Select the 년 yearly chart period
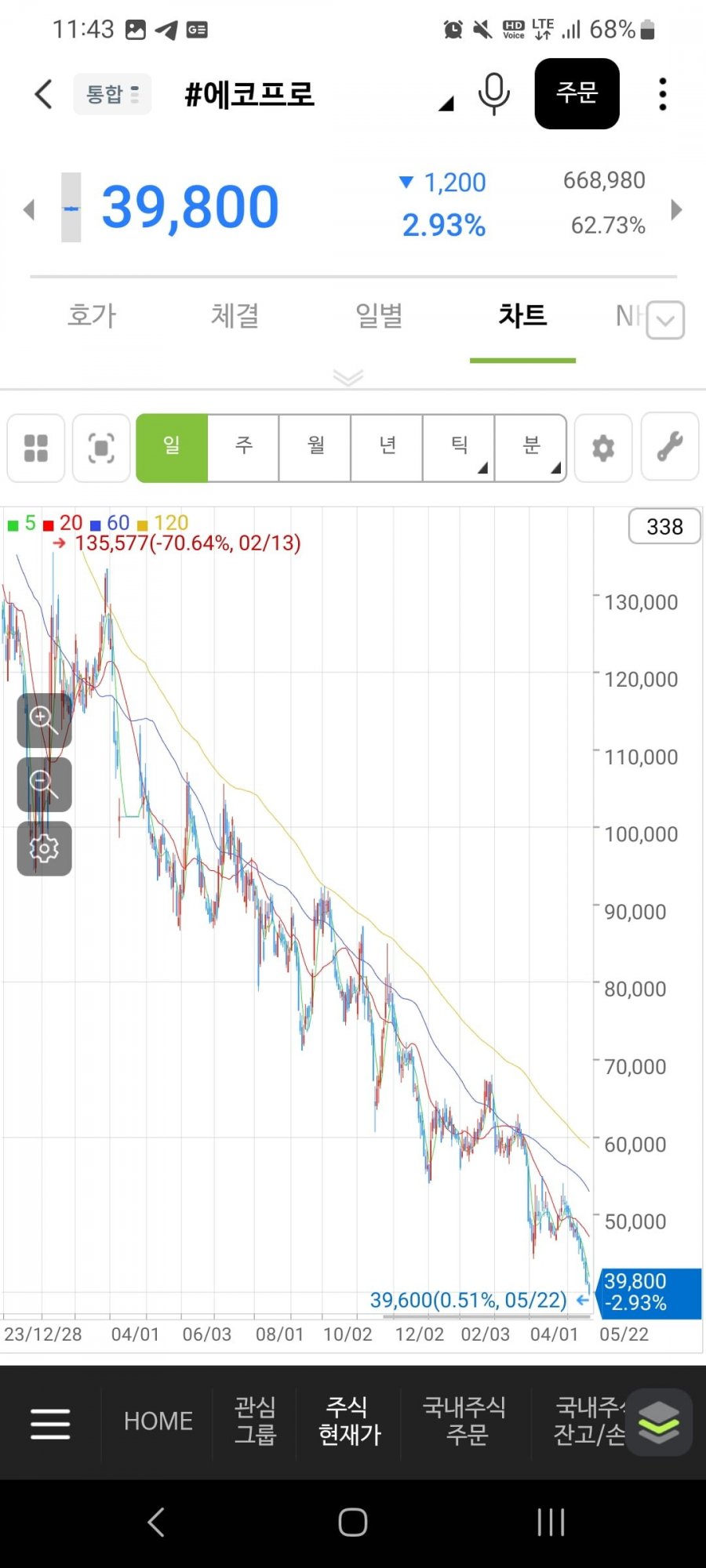706x1568 pixels. (x=388, y=447)
